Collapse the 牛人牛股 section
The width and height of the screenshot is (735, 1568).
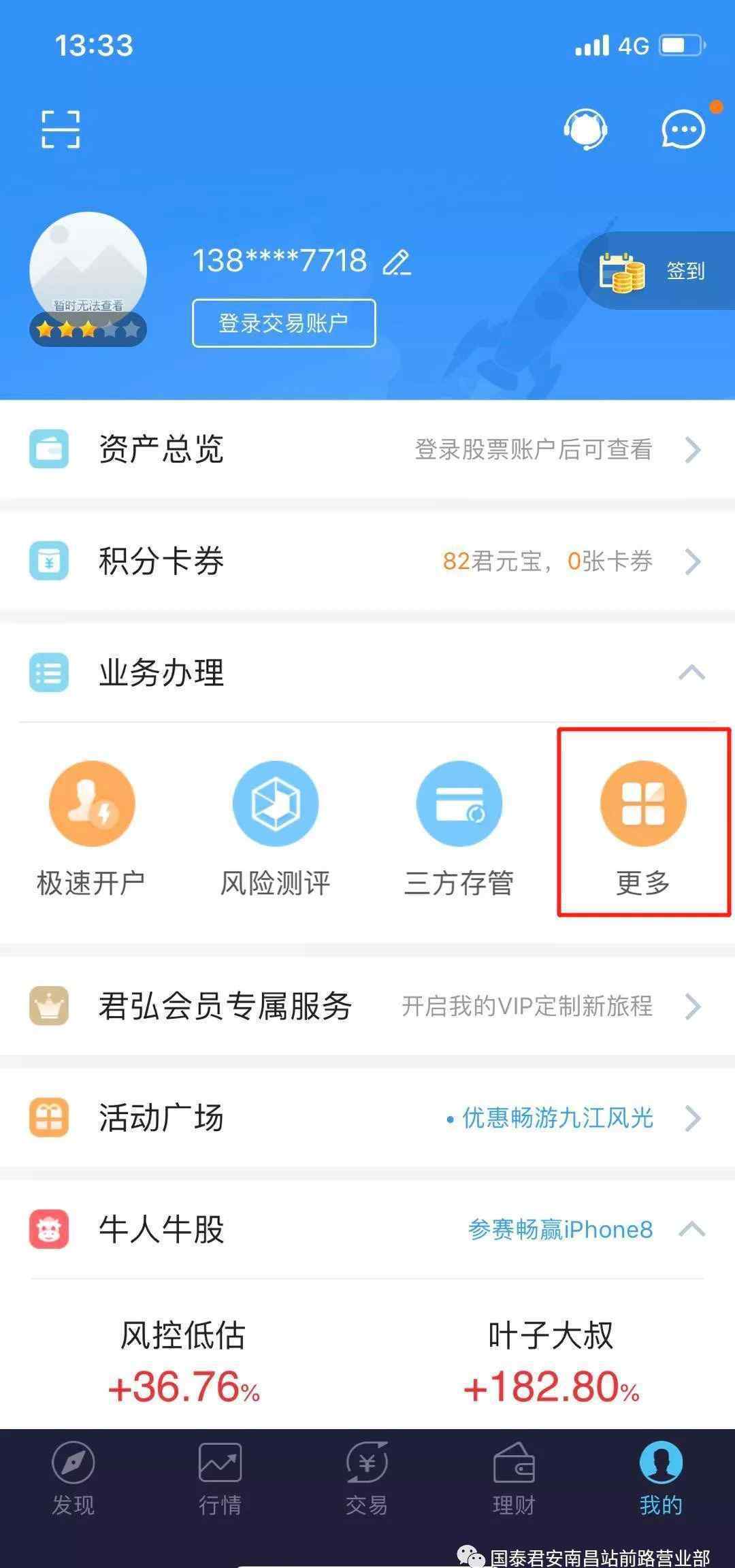point(691,1229)
